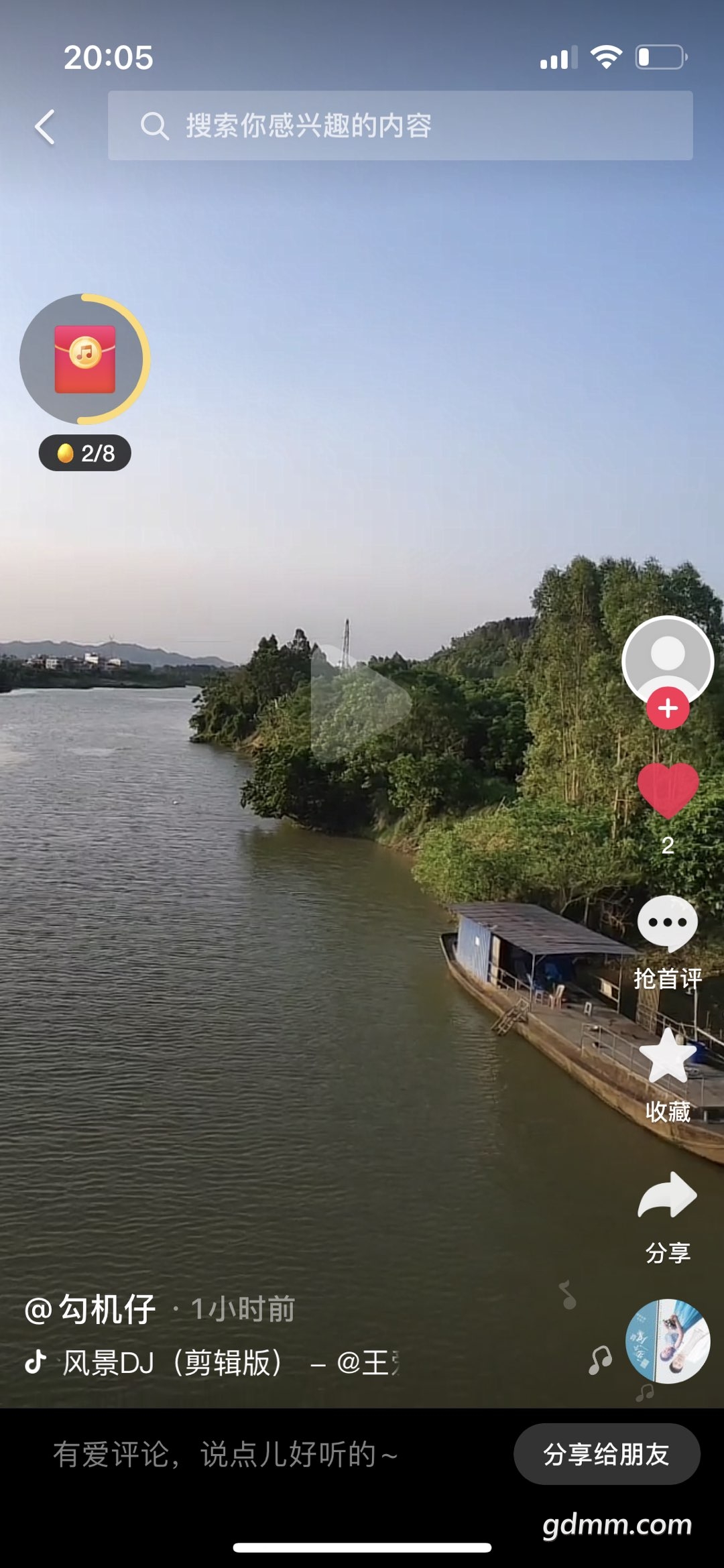
Task: Add the video to favorites (收藏)
Action: coord(668,1057)
